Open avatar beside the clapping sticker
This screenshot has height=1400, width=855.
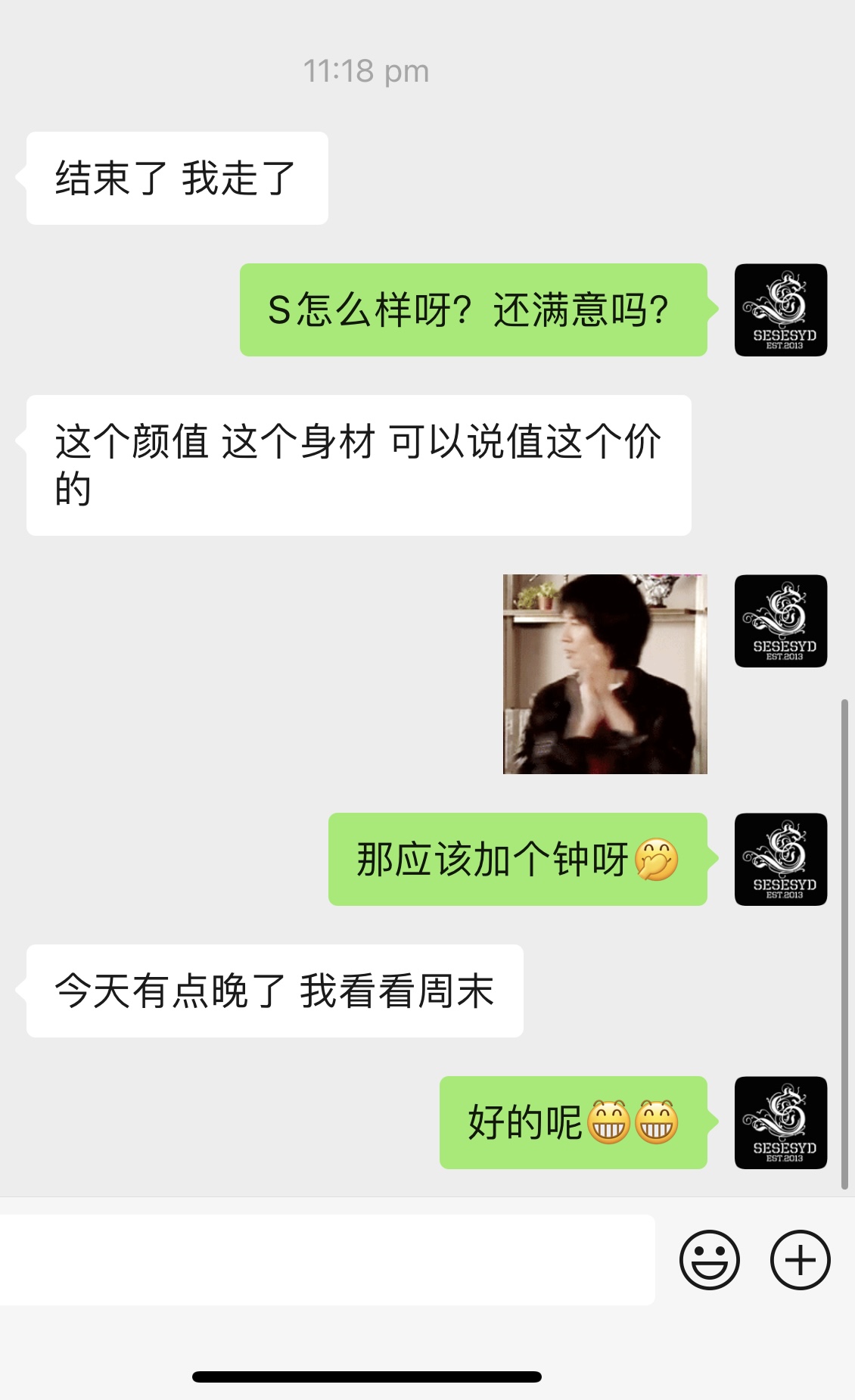point(780,621)
